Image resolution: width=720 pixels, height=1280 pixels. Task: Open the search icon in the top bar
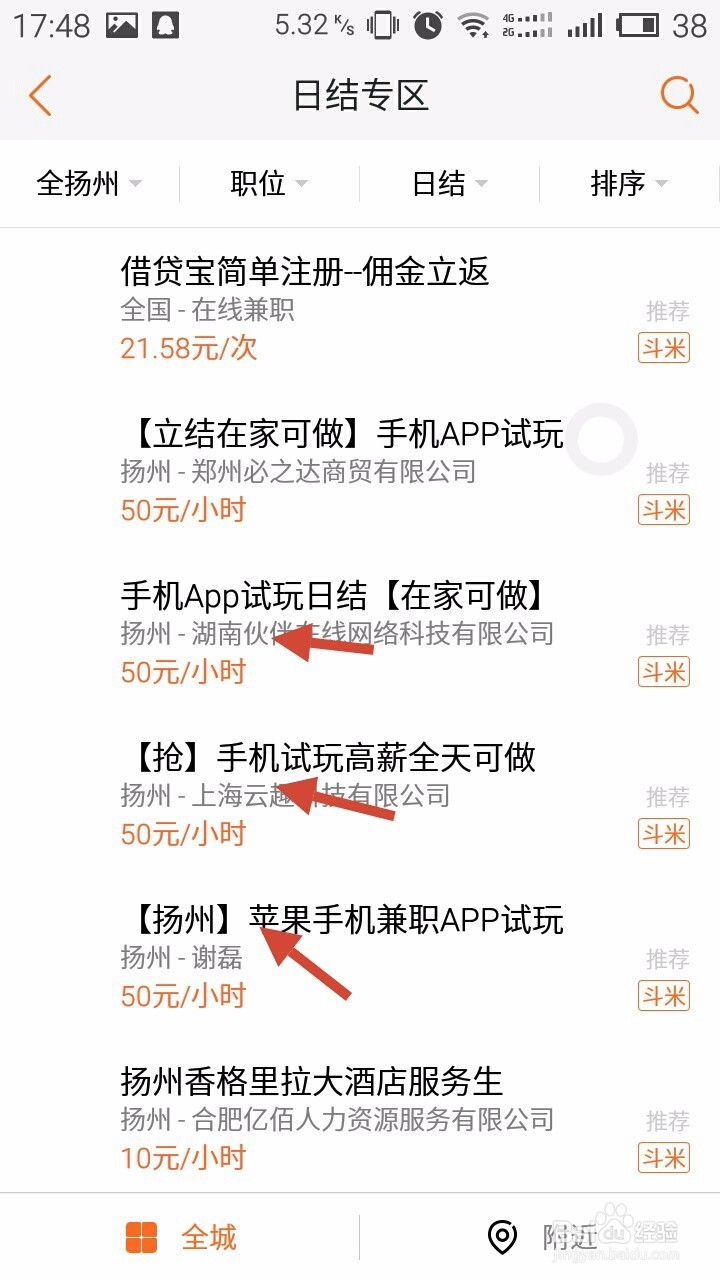[679, 95]
